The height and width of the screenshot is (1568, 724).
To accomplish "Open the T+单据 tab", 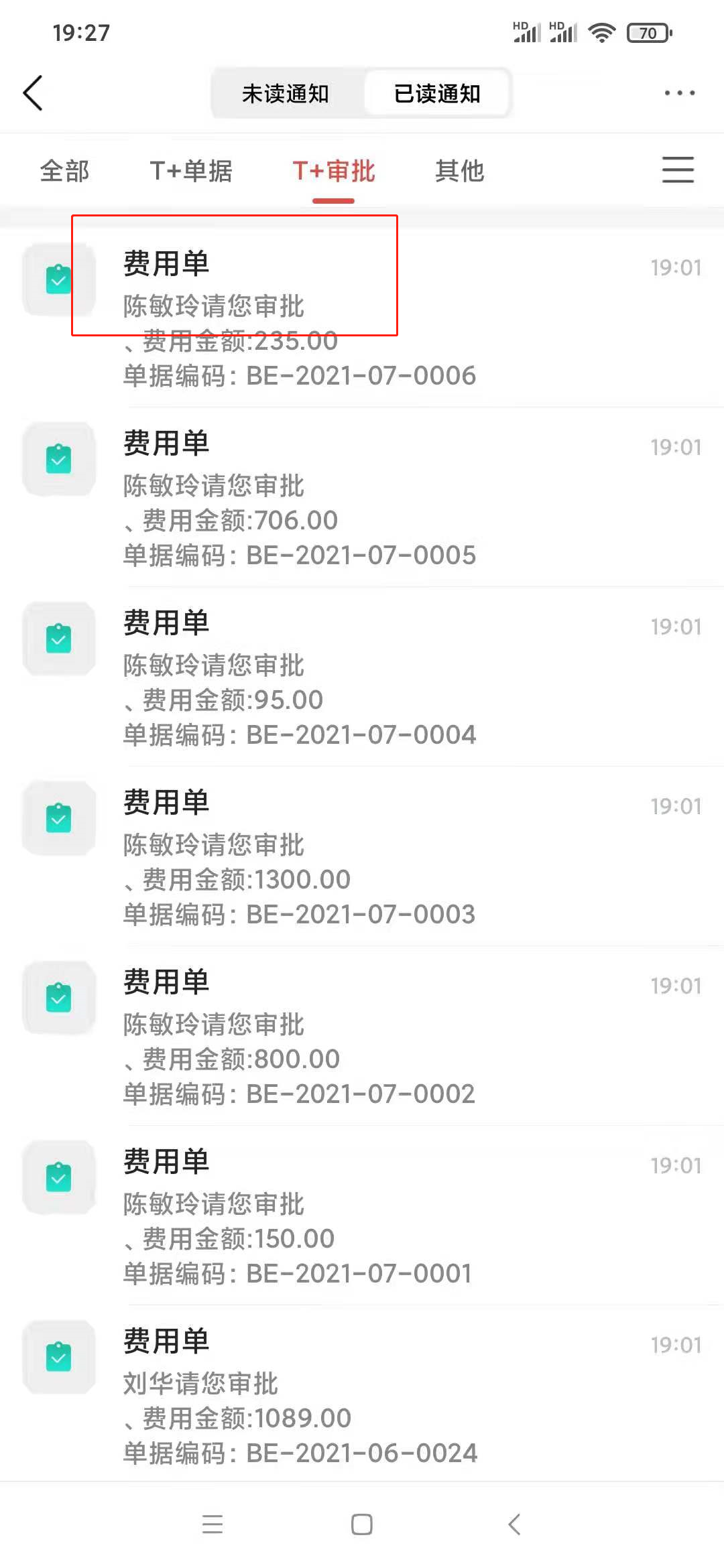I will click(x=191, y=171).
